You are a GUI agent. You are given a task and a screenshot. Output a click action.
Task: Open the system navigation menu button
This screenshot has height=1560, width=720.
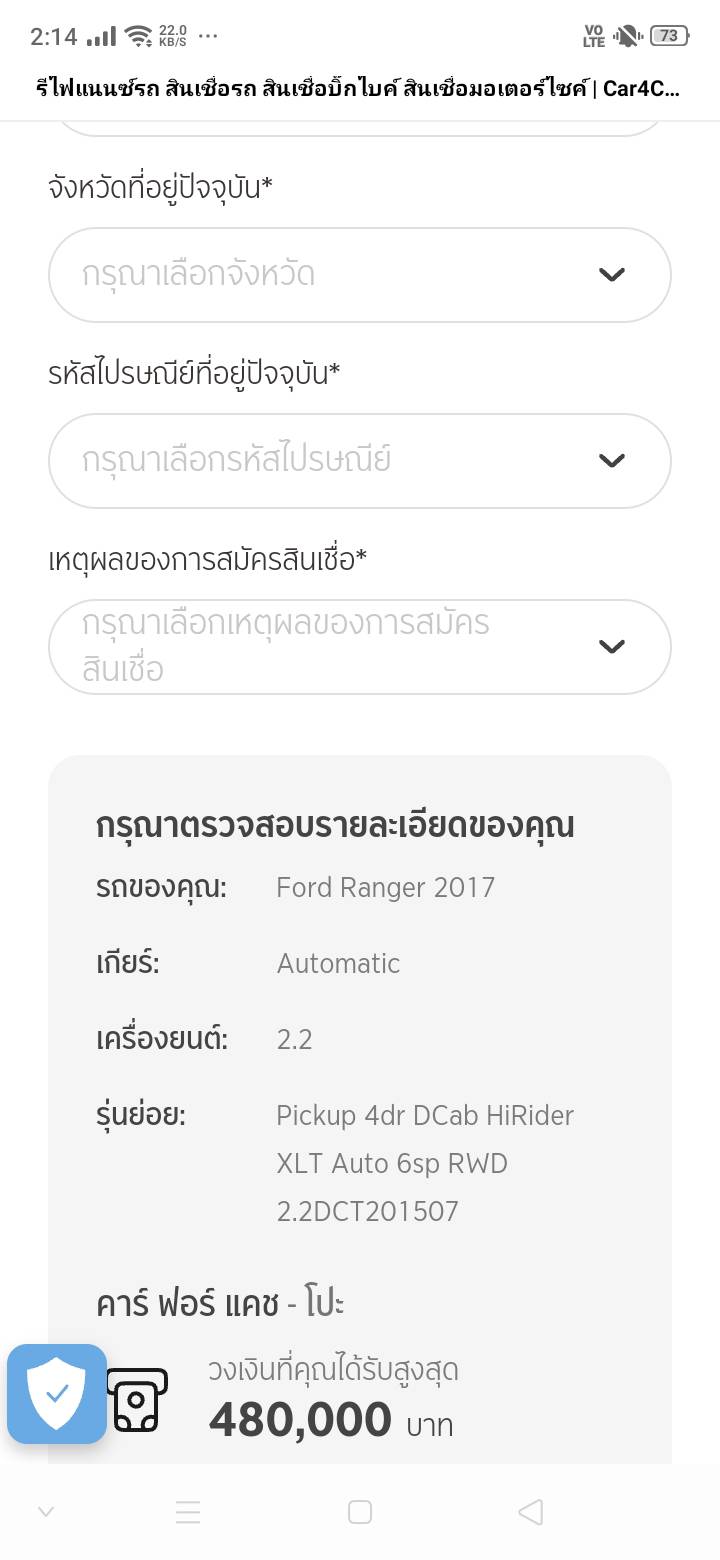tap(188, 1512)
